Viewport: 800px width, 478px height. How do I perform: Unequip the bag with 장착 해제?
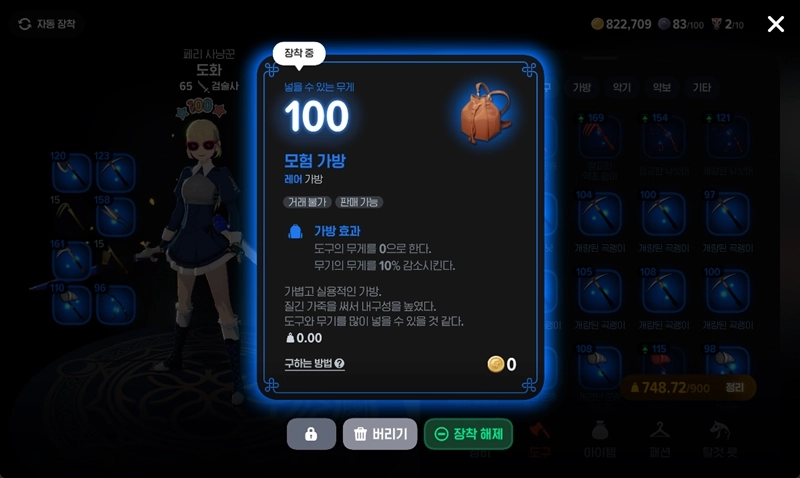click(468, 434)
